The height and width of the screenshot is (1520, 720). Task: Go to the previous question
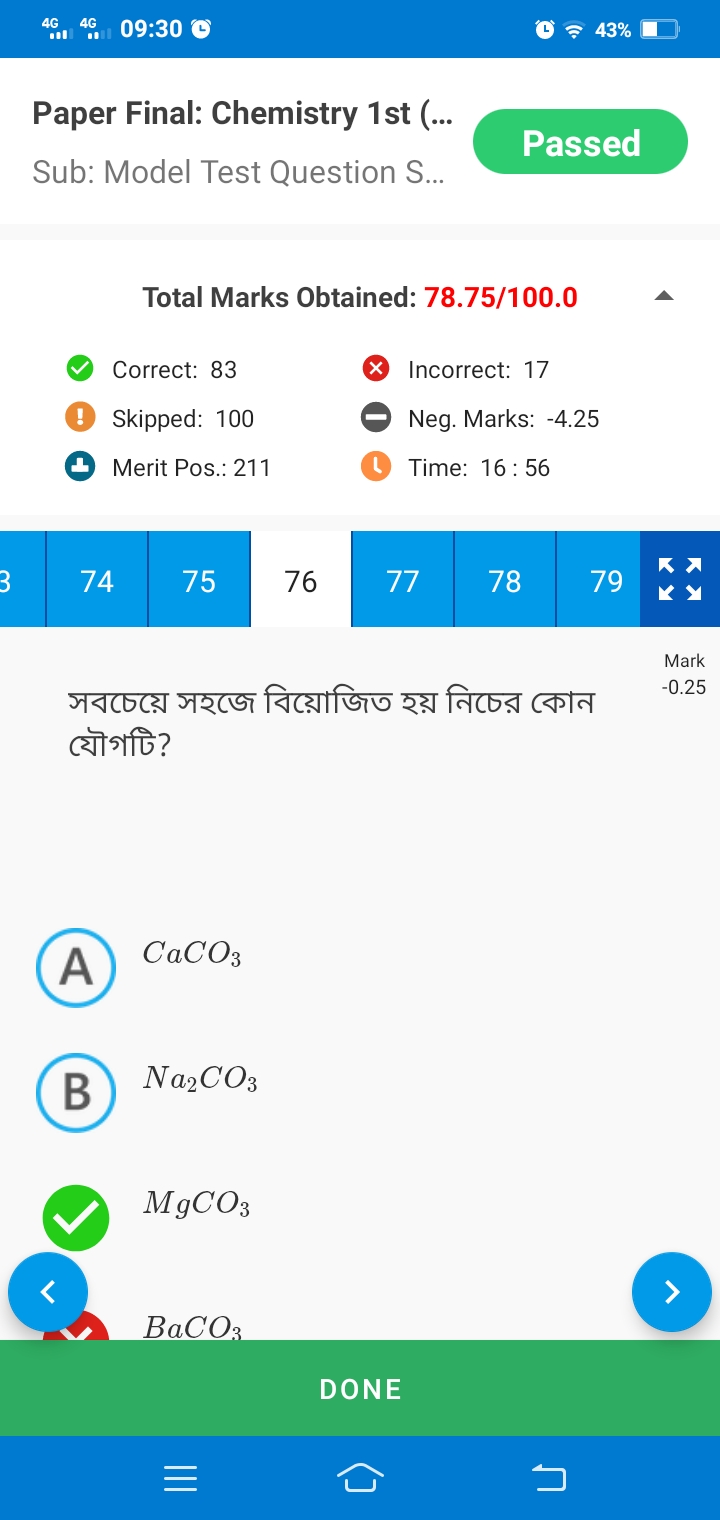[x=48, y=1292]
